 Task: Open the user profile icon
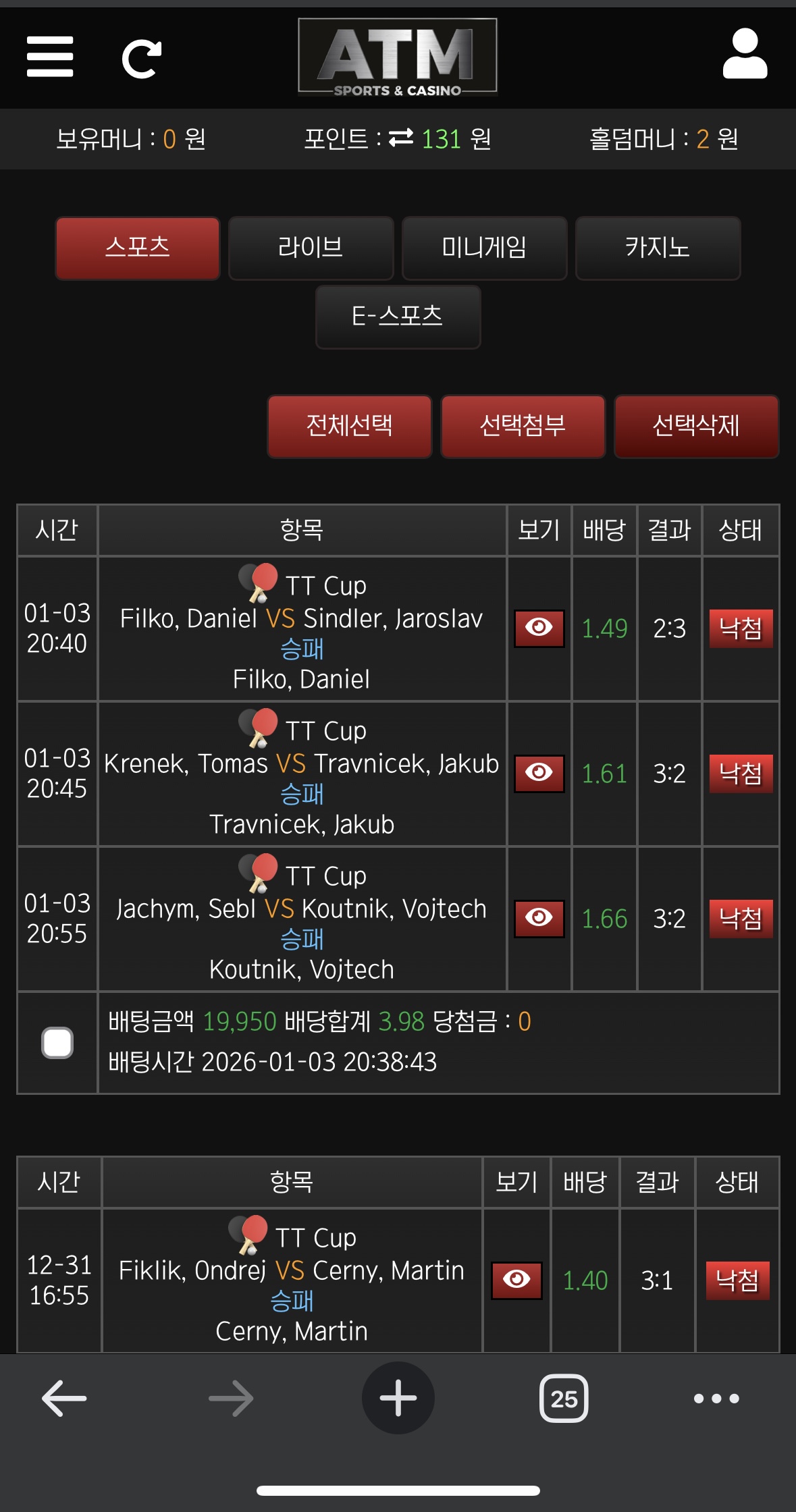pos(745,55)
